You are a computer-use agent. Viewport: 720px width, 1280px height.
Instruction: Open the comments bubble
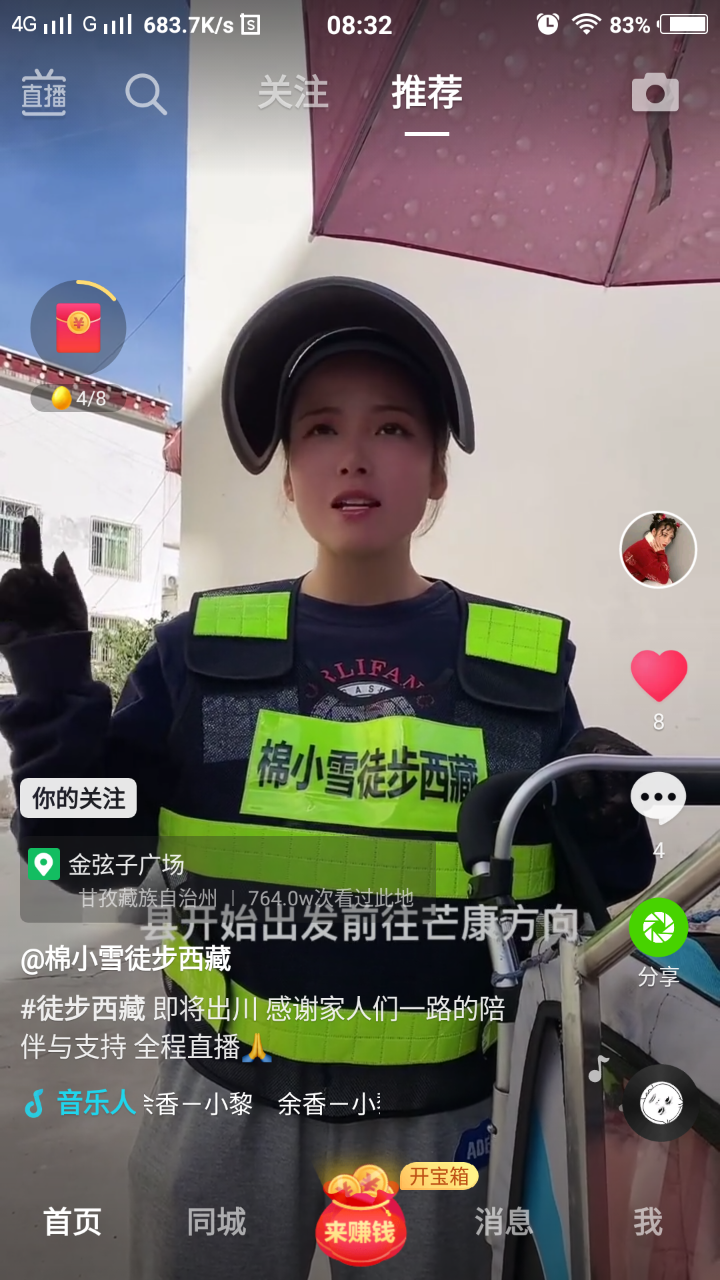[658, 799]
